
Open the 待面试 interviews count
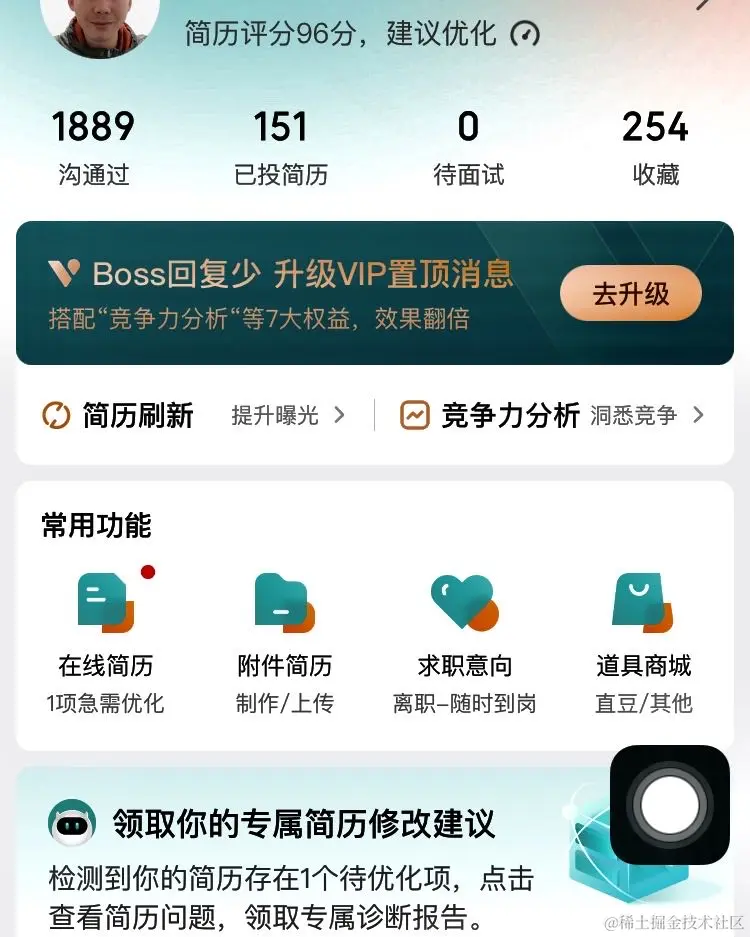468,148
